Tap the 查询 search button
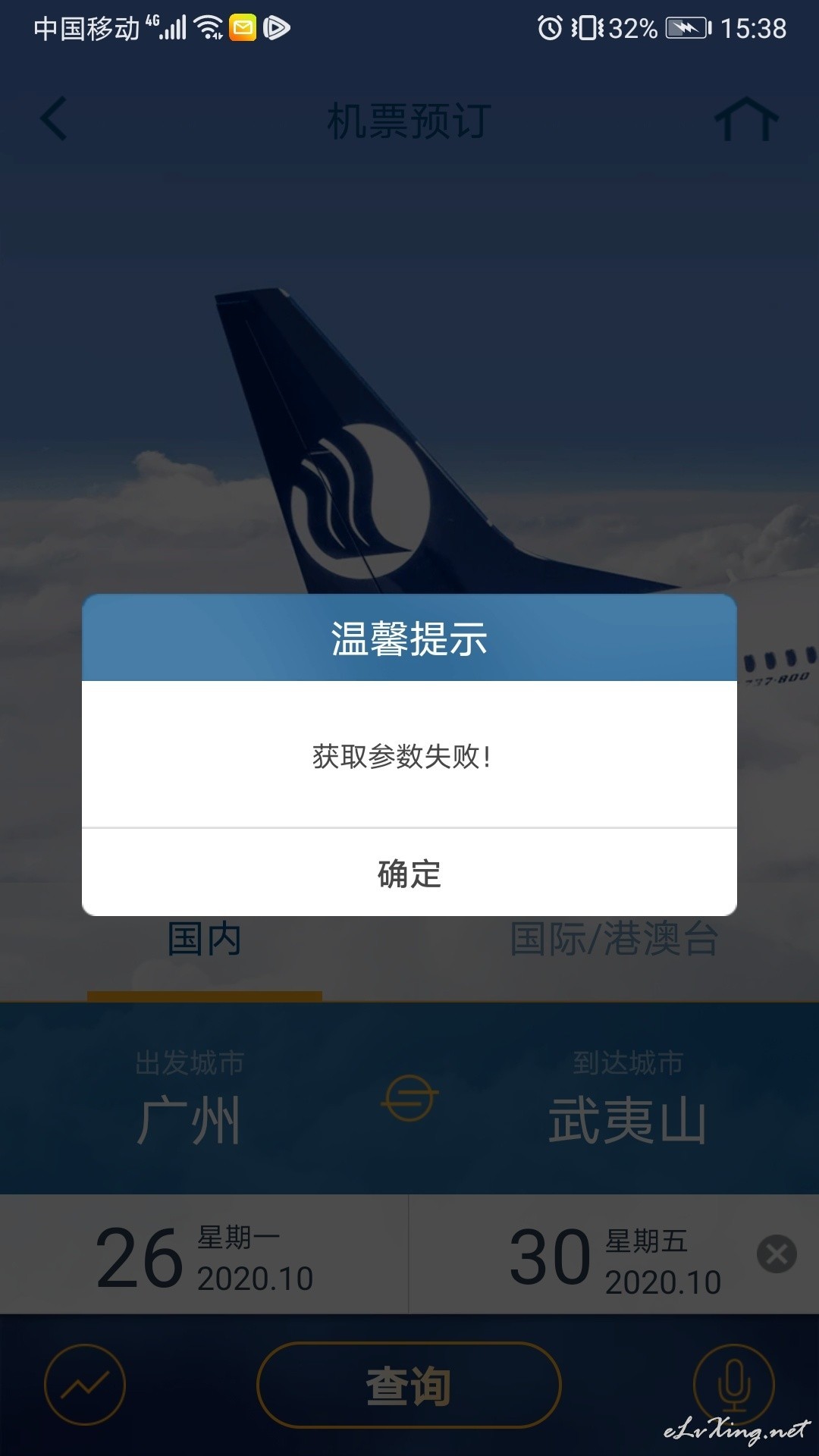 (x=409, y=1385)
